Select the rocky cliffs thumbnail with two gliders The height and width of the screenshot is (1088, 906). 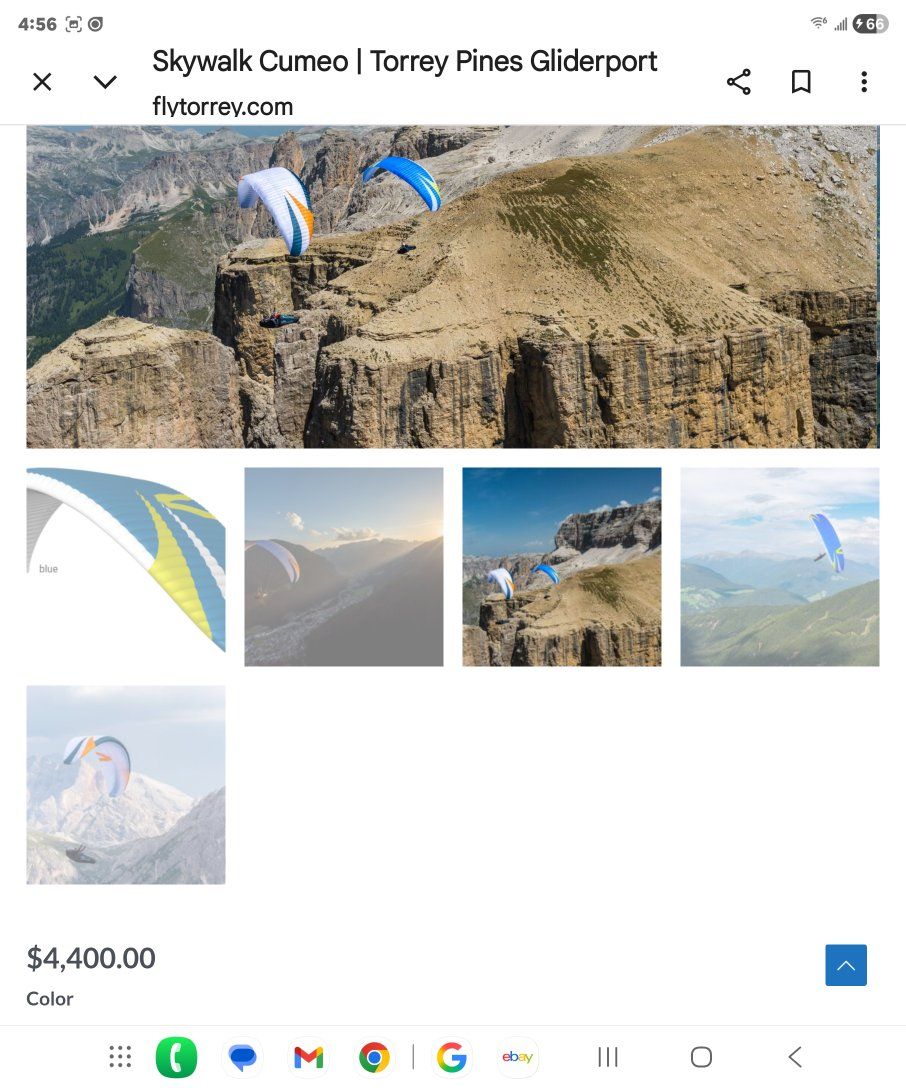(561, 566)
